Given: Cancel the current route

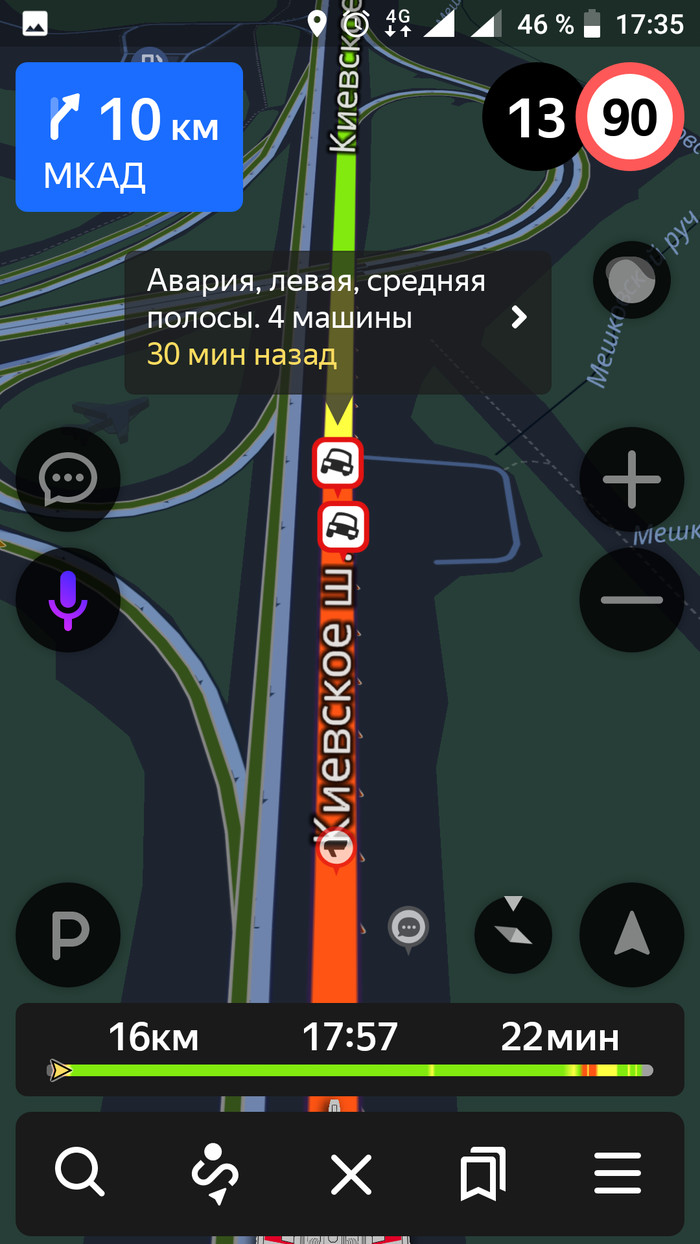Looking at the screenshot, I should 351,1173.
